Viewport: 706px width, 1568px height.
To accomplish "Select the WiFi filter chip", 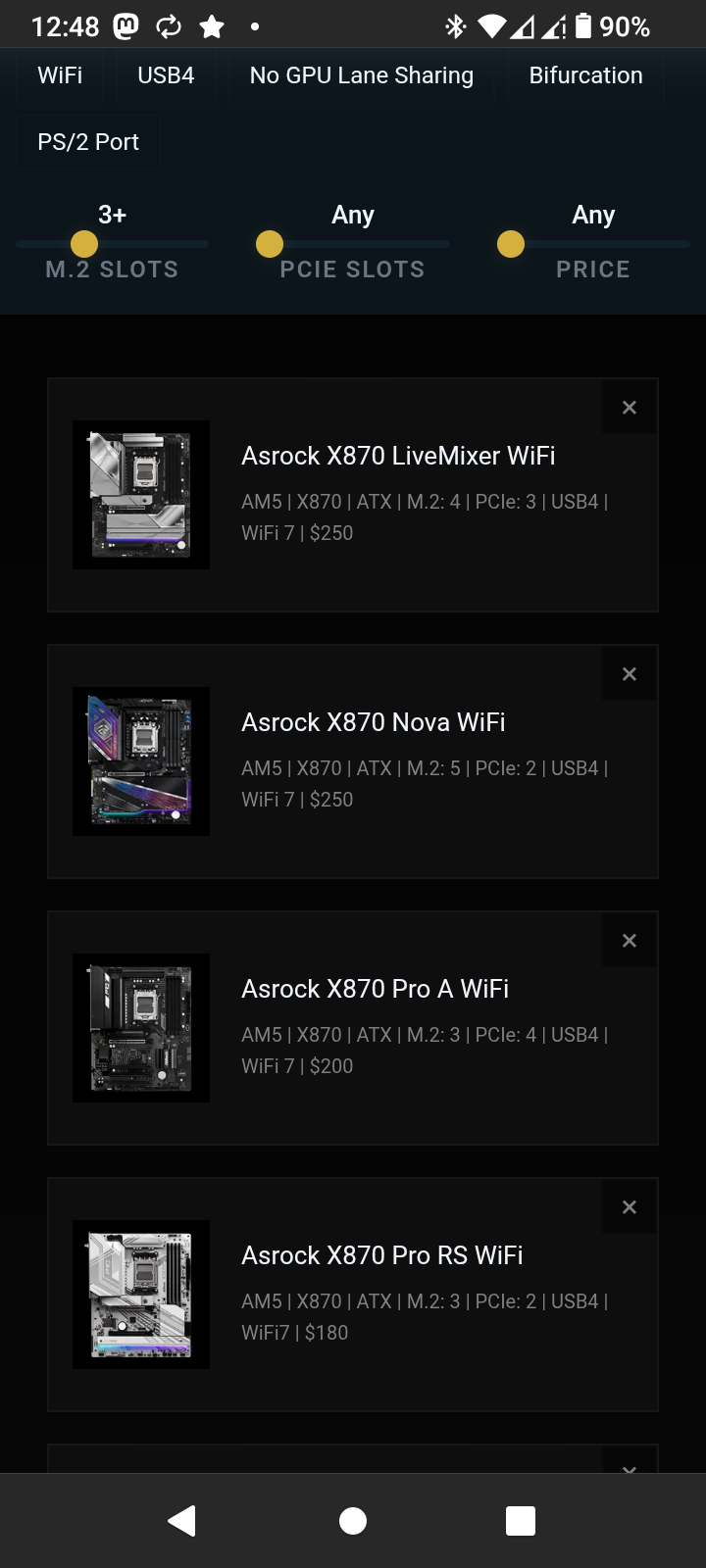I will tap(60, 75).
